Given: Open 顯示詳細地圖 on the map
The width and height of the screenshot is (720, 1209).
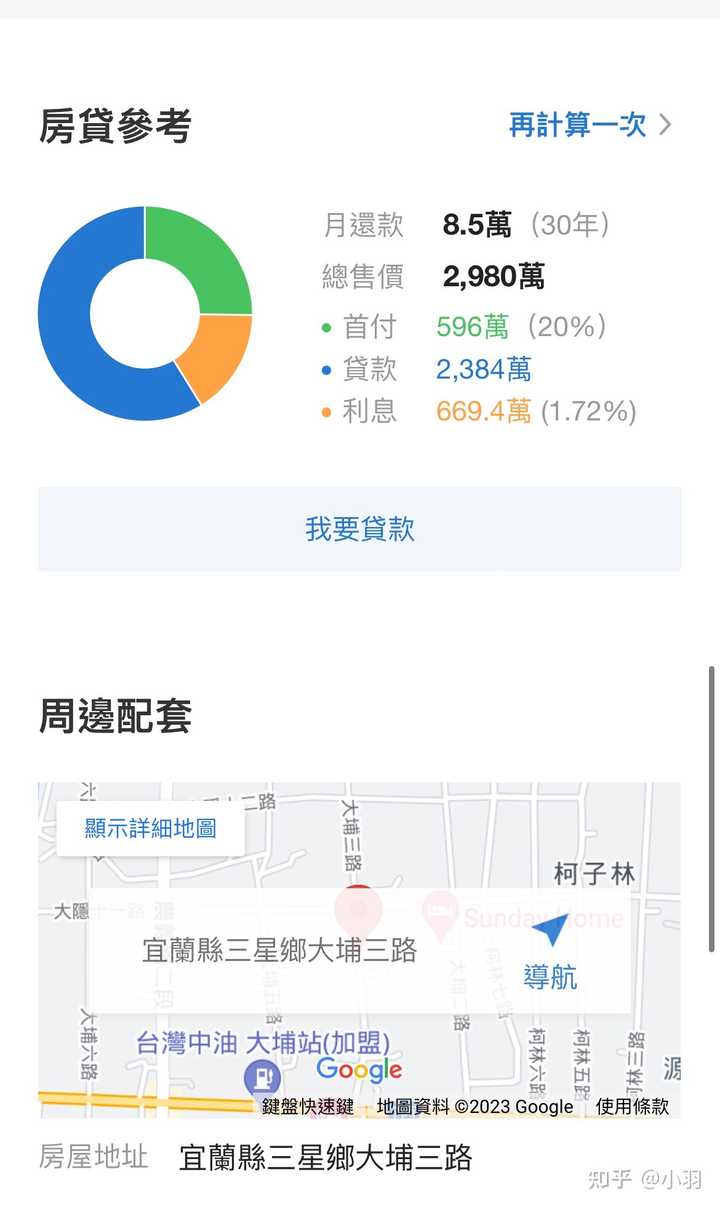Looking at the screenshot, I should click(151, 828).
